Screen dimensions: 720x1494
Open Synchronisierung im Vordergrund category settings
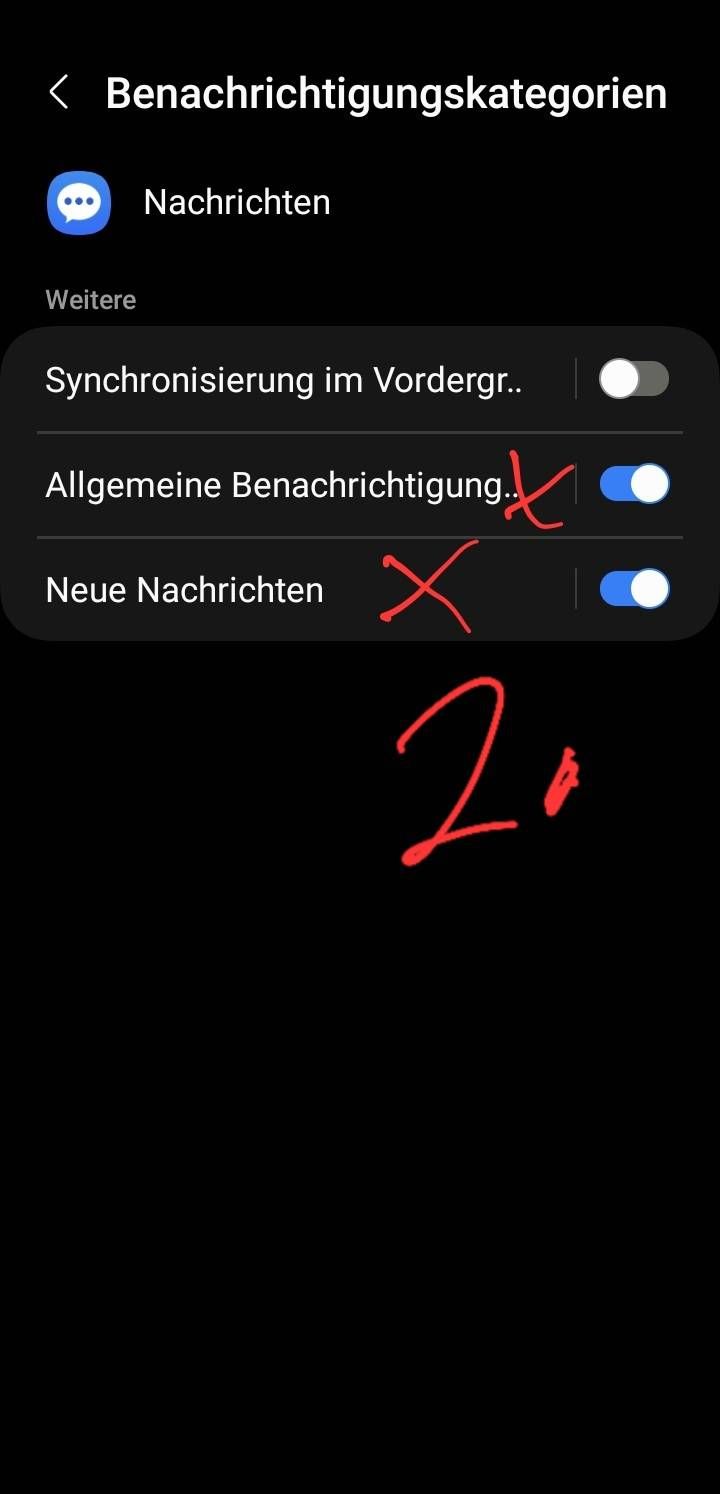point(285,380)
